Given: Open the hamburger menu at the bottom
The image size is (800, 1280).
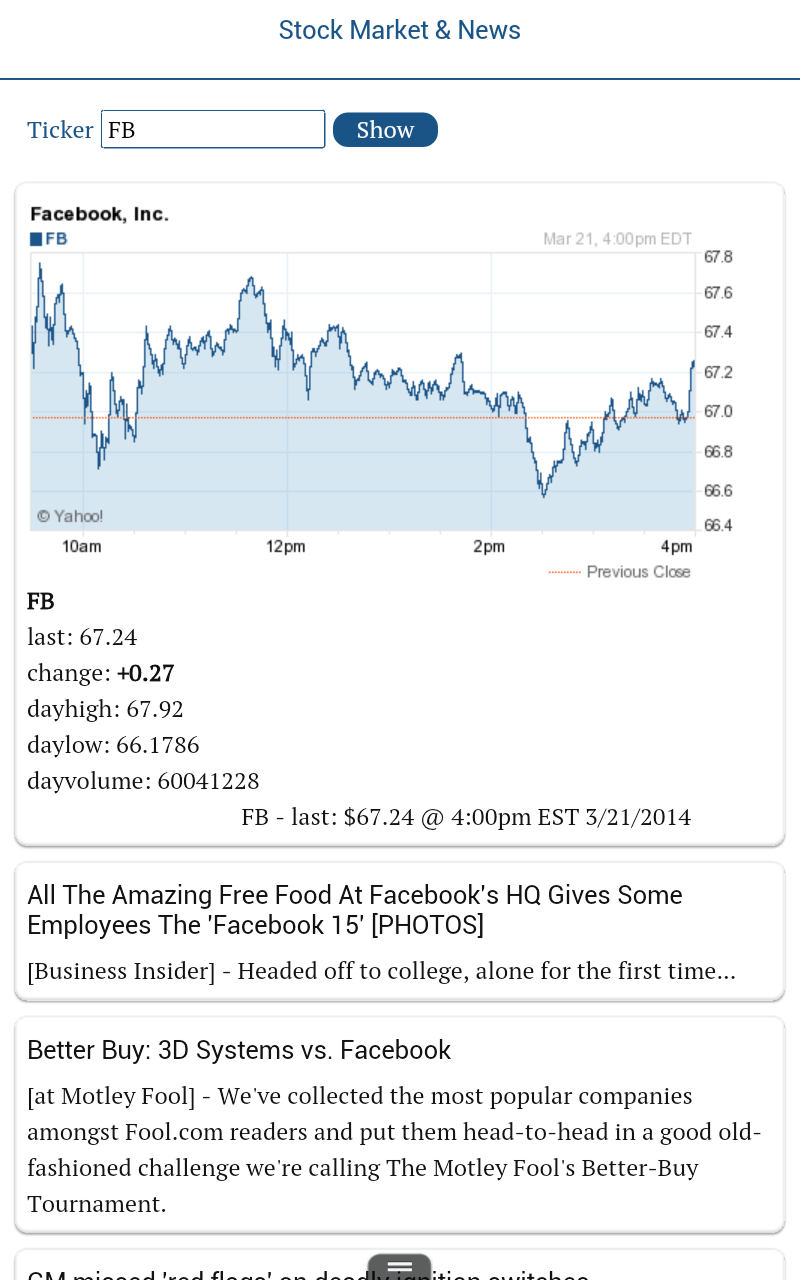Looking at the screenshot, I should pyautogui.click(x=399, y=1266).
